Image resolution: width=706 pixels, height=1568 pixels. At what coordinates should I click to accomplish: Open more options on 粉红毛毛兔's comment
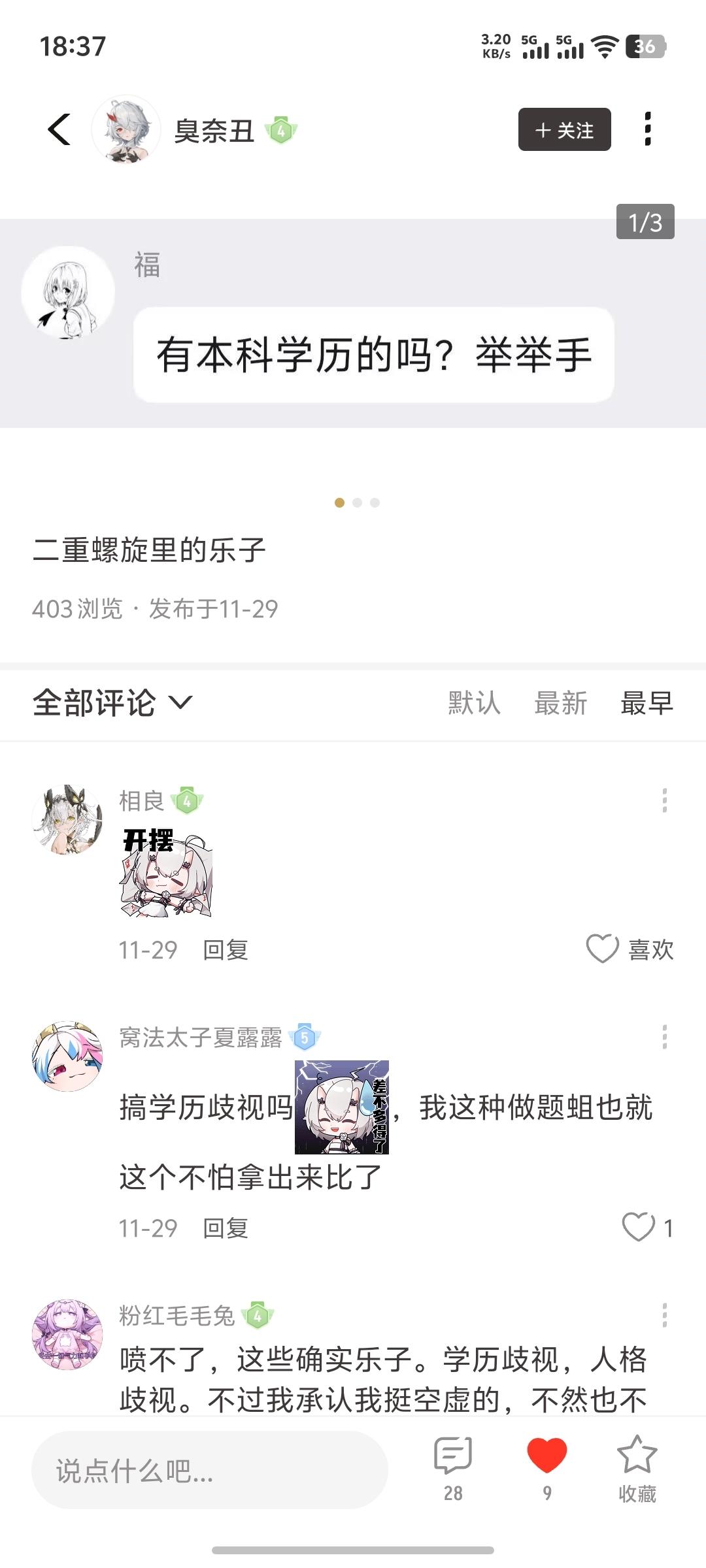(x=664, y=1315)
